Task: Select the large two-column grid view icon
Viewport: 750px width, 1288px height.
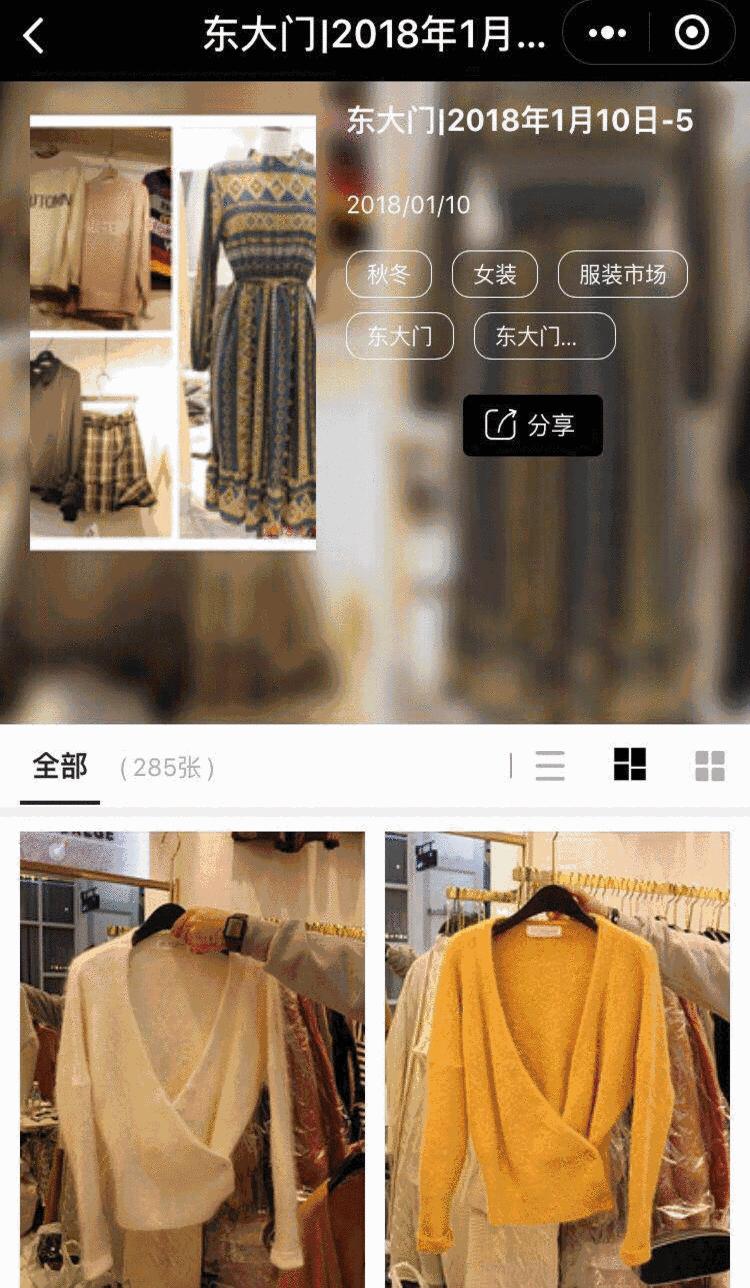Action: (629, 765)
